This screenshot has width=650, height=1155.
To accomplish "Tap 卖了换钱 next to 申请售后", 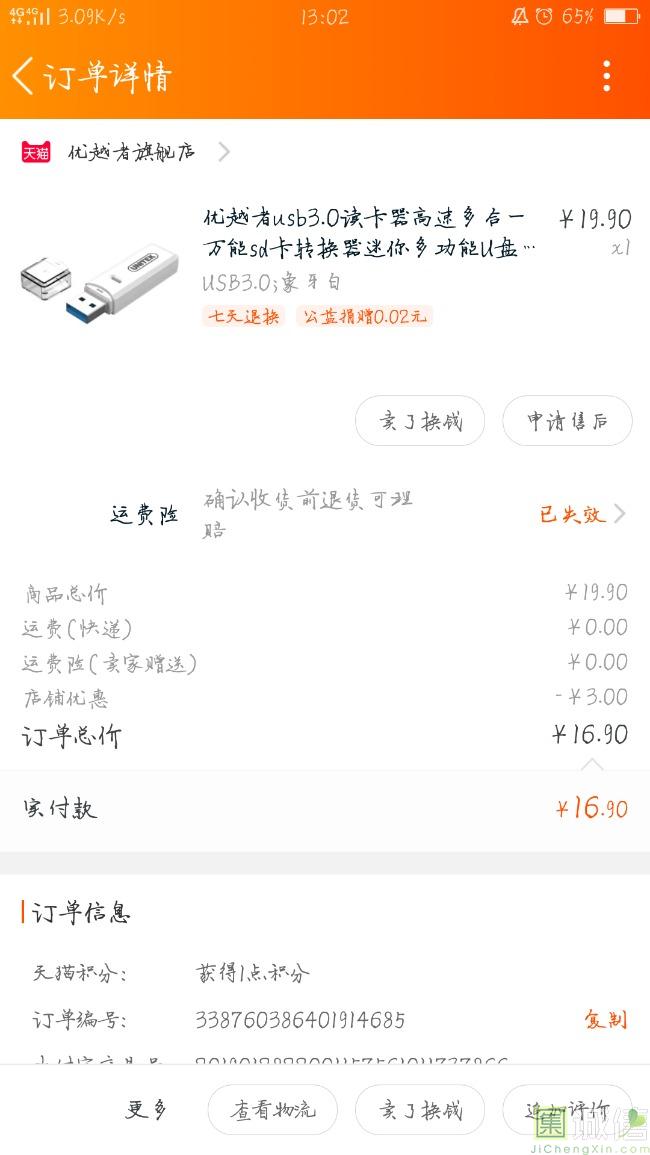I will [x=420, y=421].
